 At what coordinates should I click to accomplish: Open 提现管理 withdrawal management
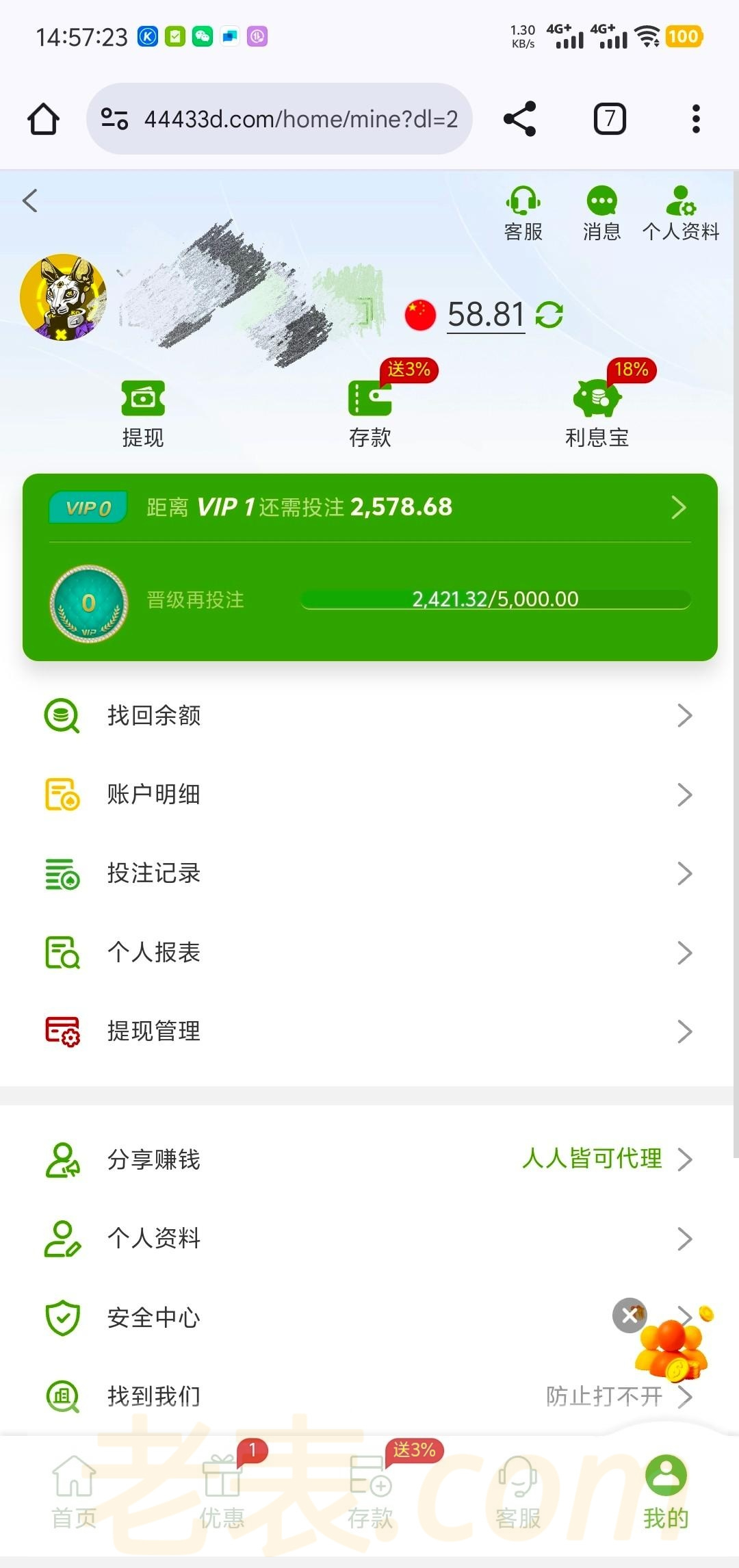point(369,1031)
